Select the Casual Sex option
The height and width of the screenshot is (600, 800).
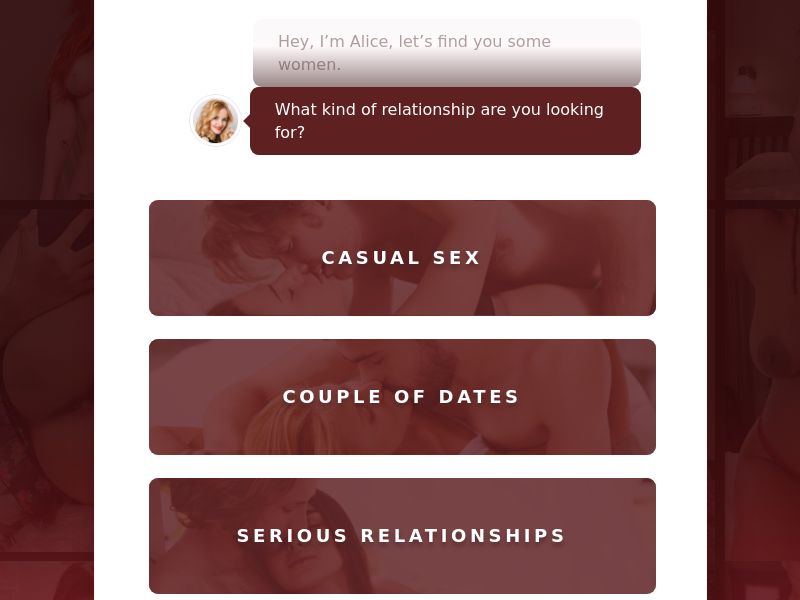[x=402, y=258]
